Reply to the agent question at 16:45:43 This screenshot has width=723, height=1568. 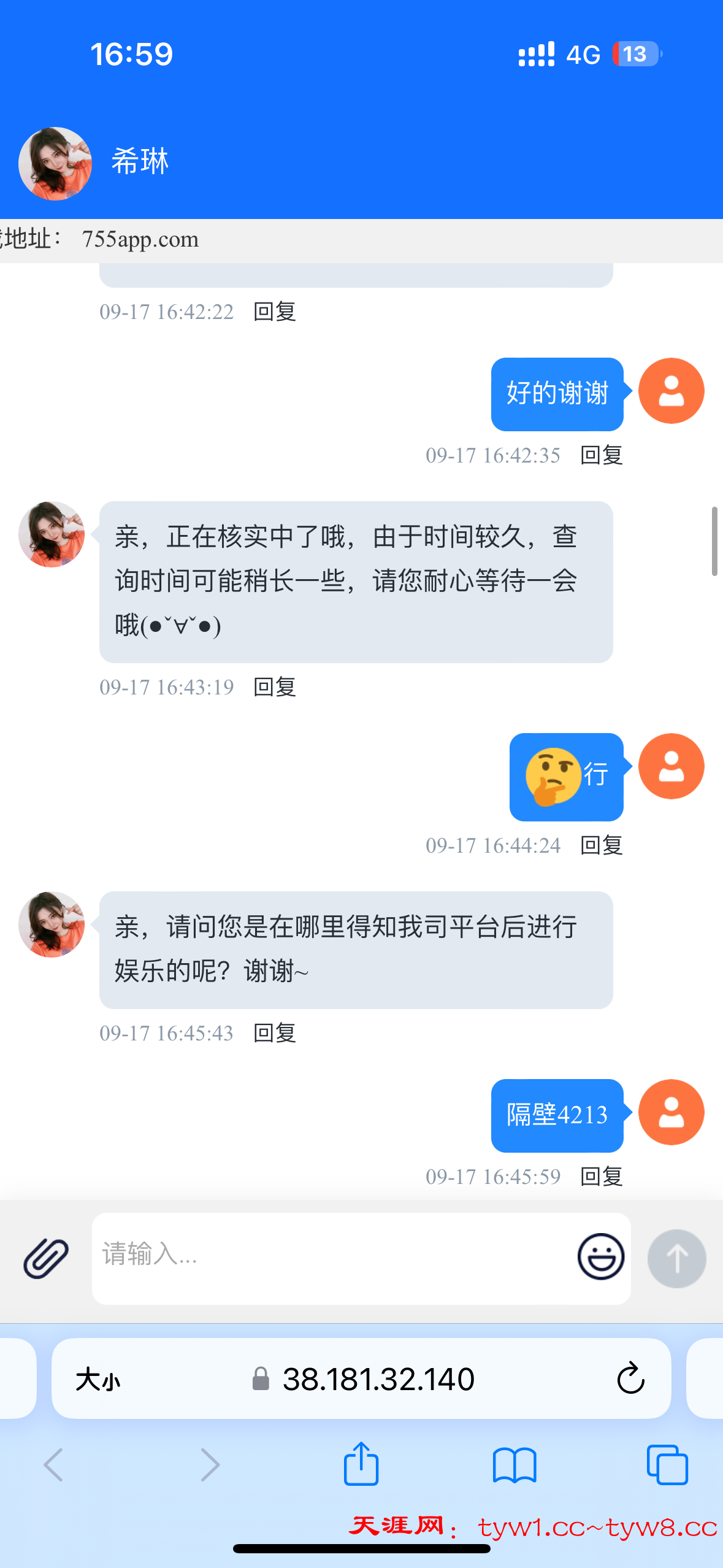(275, 1033)
